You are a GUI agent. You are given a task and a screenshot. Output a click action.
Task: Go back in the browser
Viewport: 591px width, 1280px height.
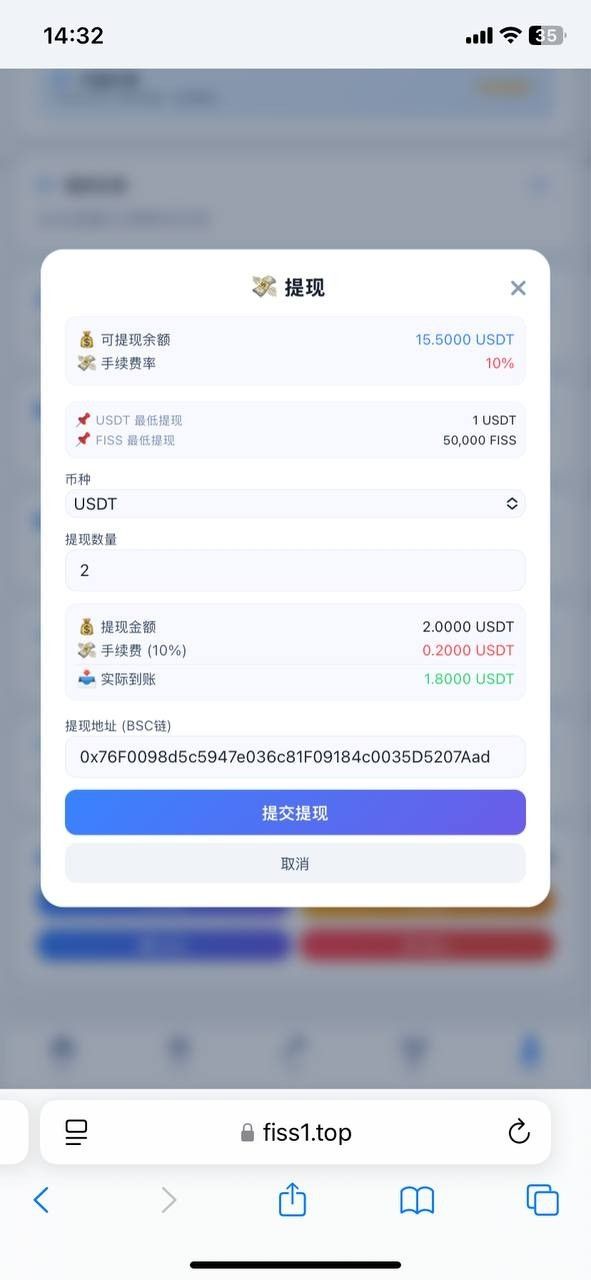click(41, 1200)
